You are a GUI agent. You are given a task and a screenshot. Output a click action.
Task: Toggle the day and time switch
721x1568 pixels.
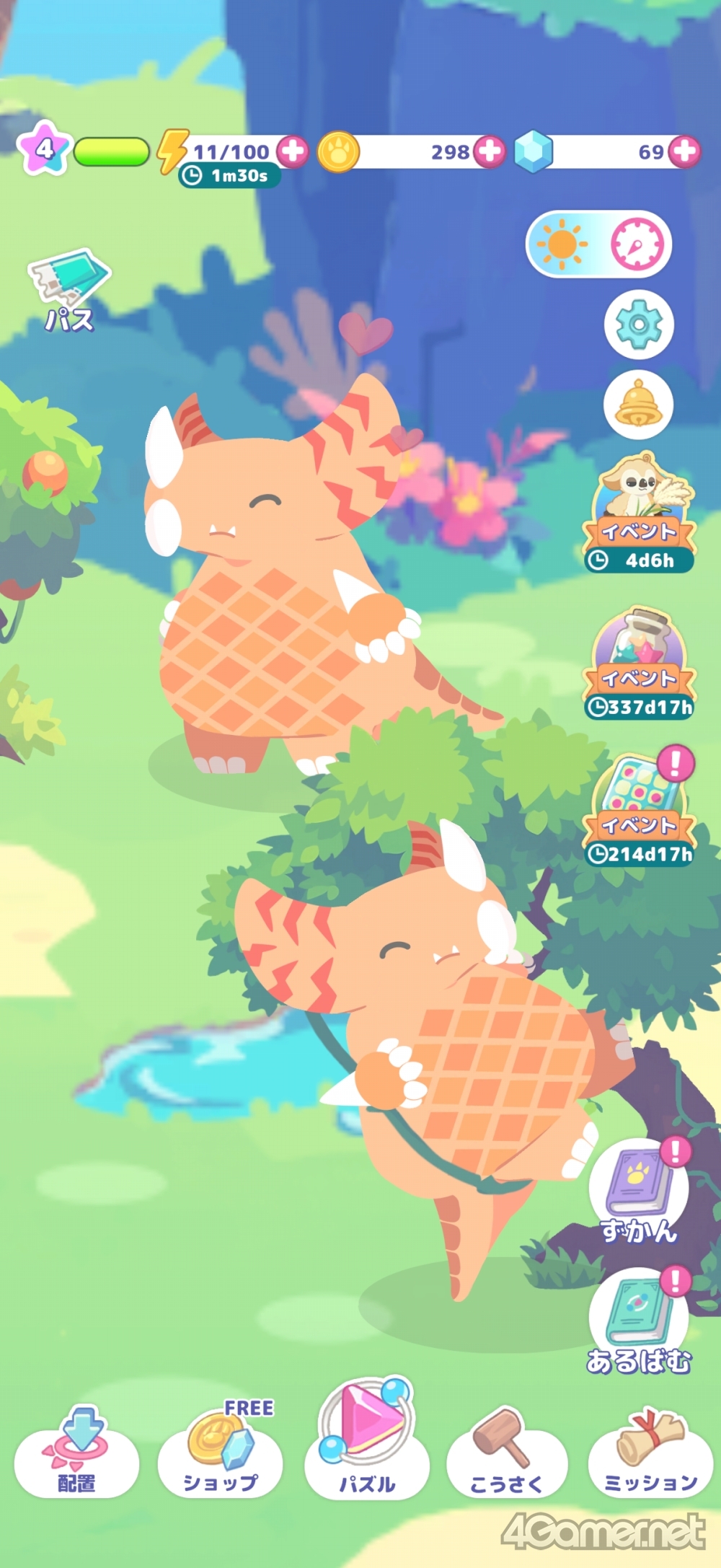pos(598,244)
